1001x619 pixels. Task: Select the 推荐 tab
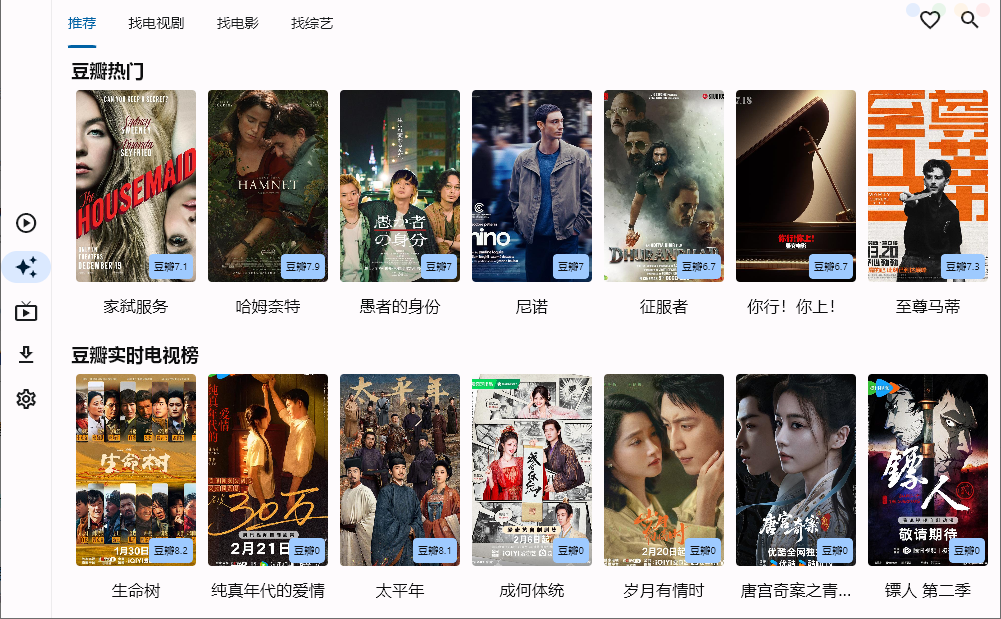click(x=82, y=23)
